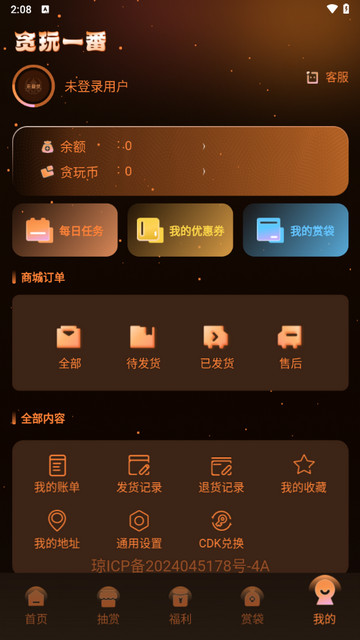This screenshot has height=640, width=360.
Task: Open 我的地址 addresses
Action: (x=57, y=530)
